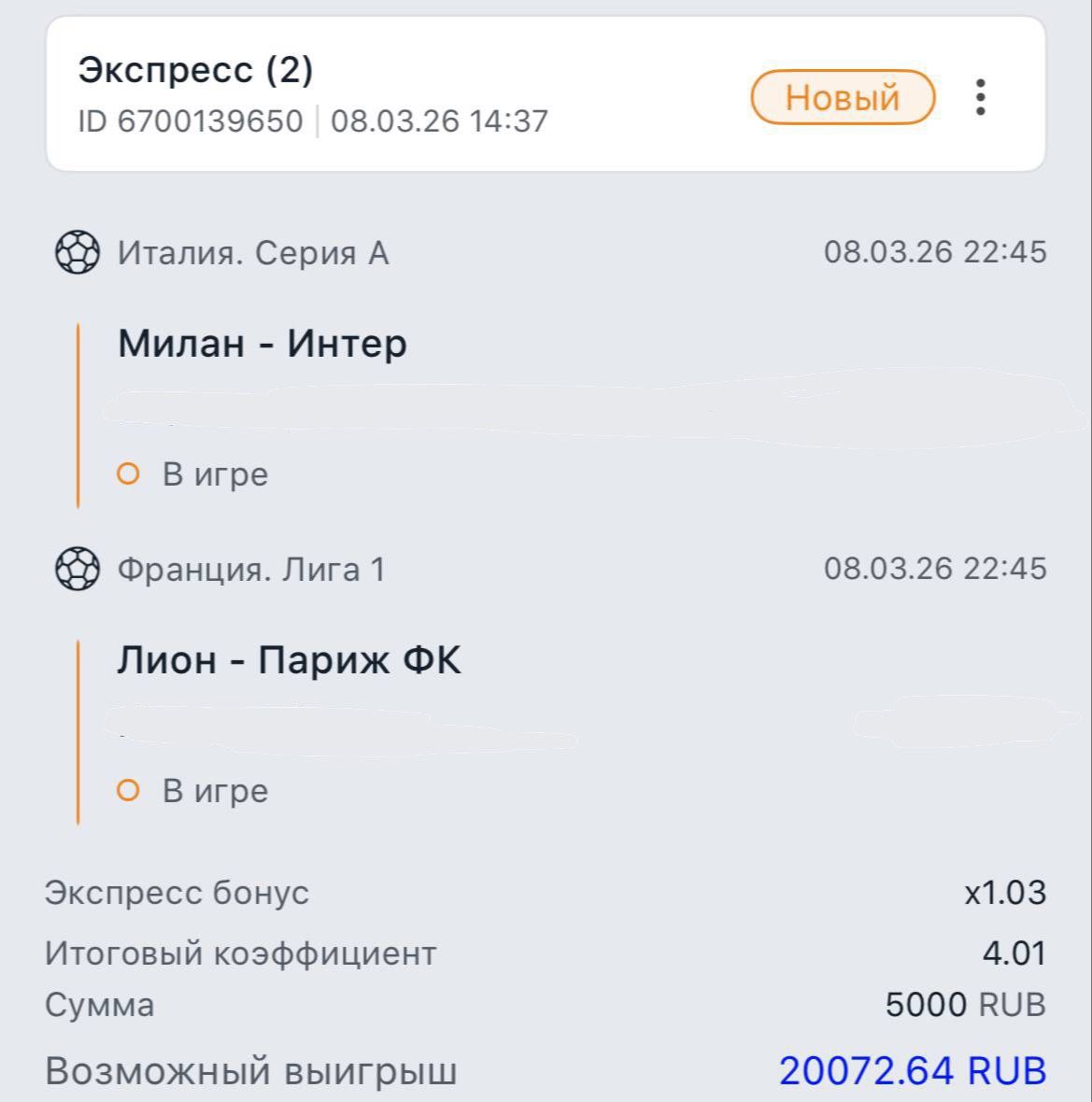
Task: Open the three-dot menu on the Экспресс bet
Action: pos(980,97)
